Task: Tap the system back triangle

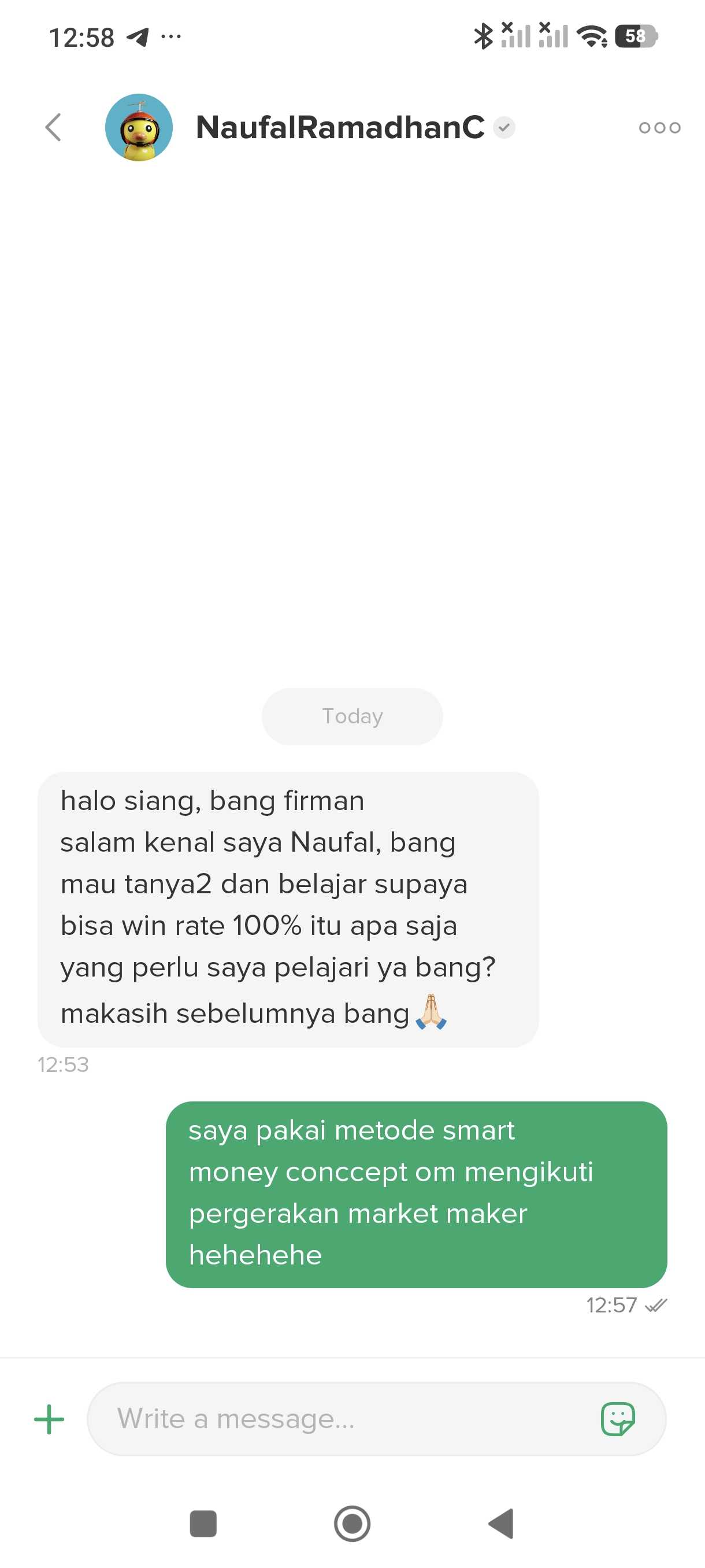Action: coord(502,1523)
